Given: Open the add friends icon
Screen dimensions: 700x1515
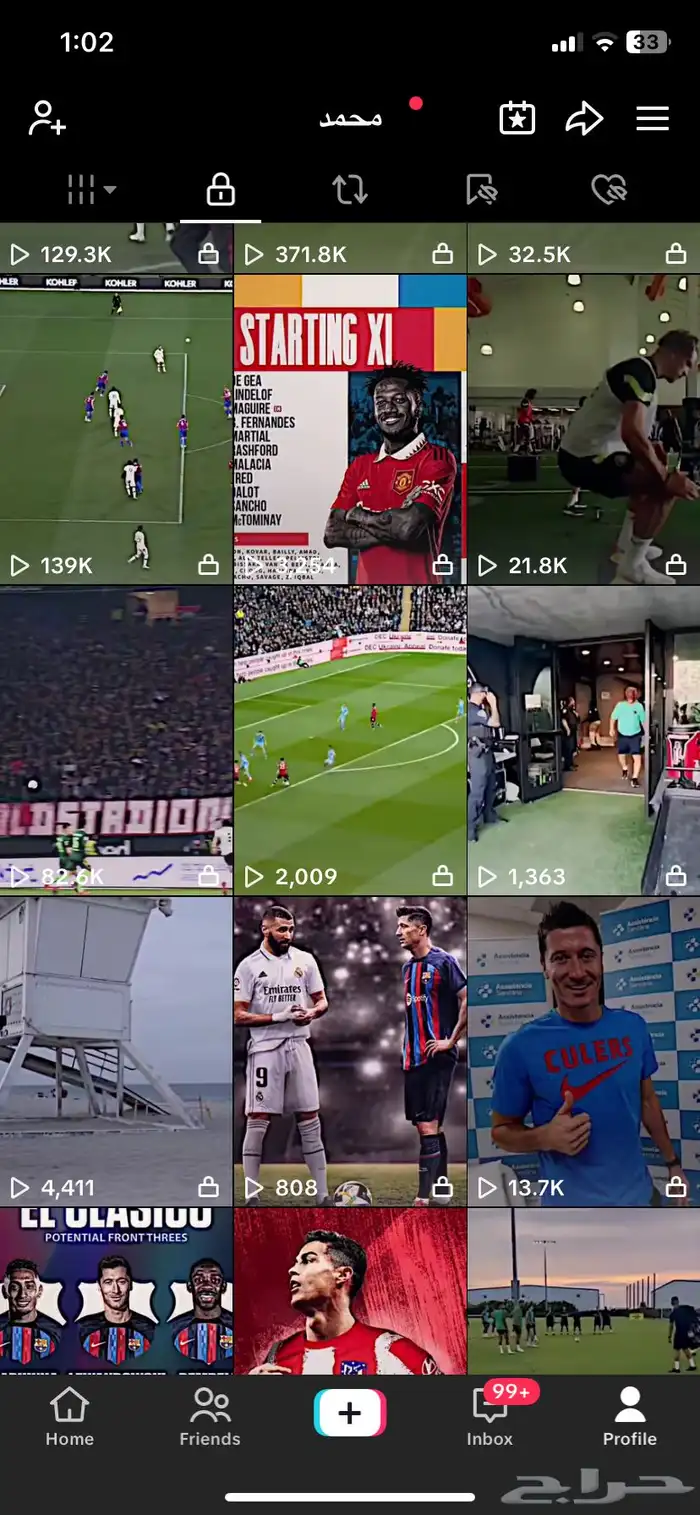Looking at the screenshot, I should click(x=47, y=118).
